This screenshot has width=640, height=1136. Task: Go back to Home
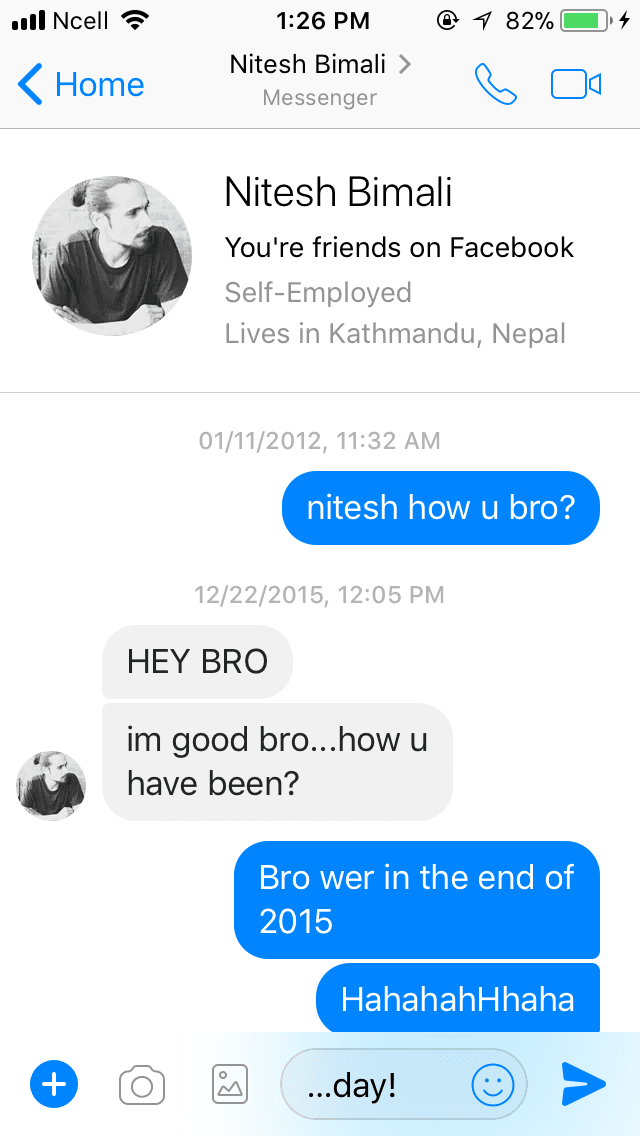tap(82, 85)
